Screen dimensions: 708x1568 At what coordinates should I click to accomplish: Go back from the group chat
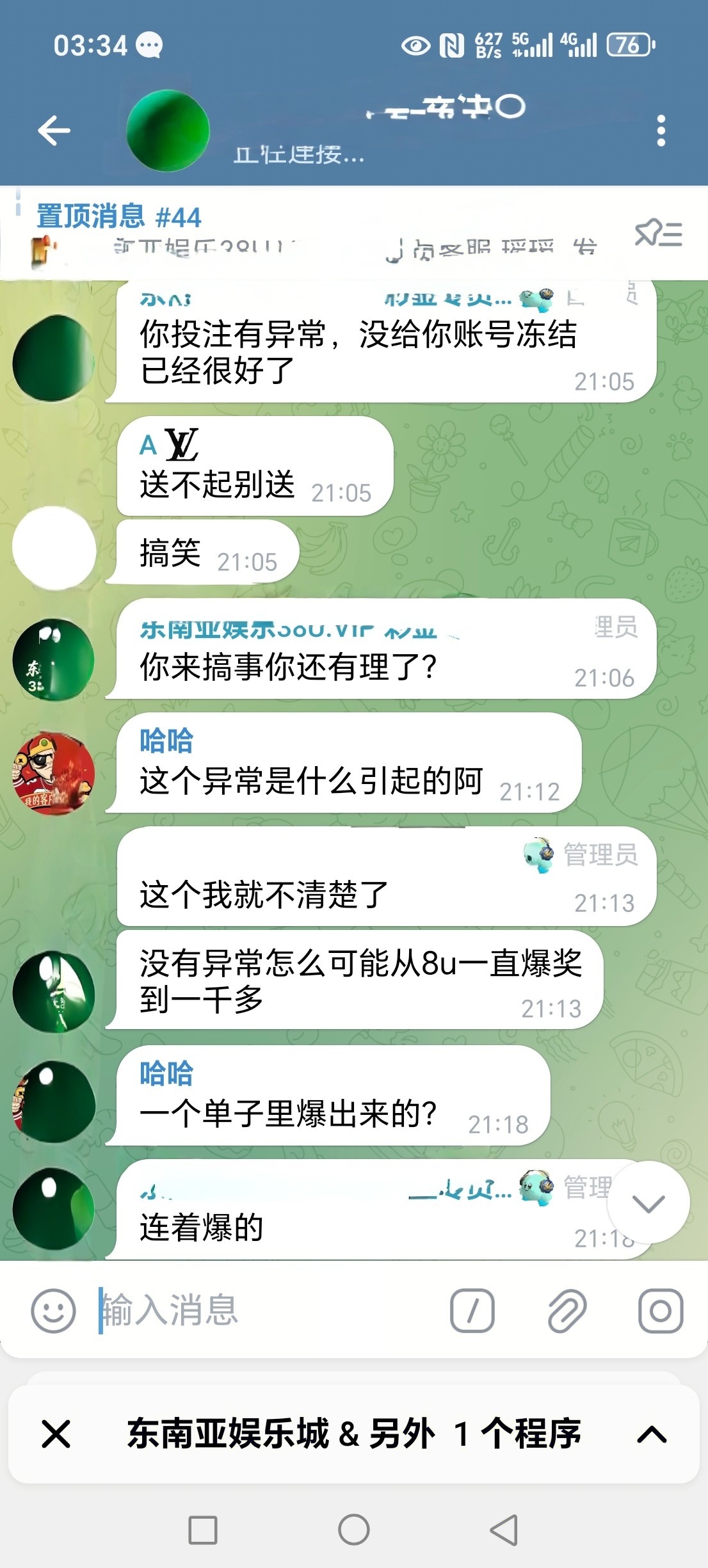[x=54, y=131]
